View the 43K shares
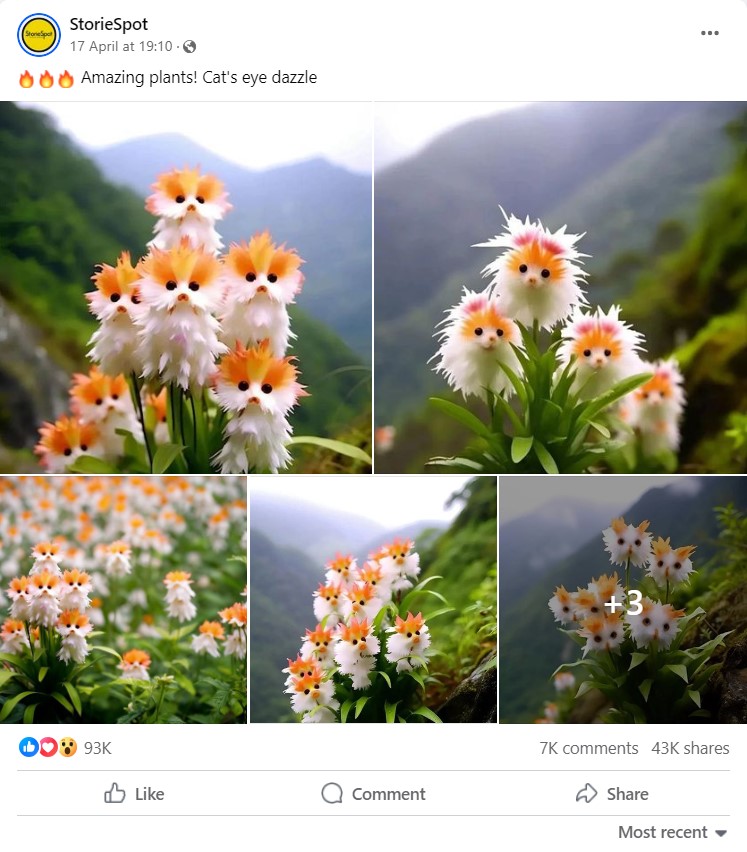 (x=690, y=748)
